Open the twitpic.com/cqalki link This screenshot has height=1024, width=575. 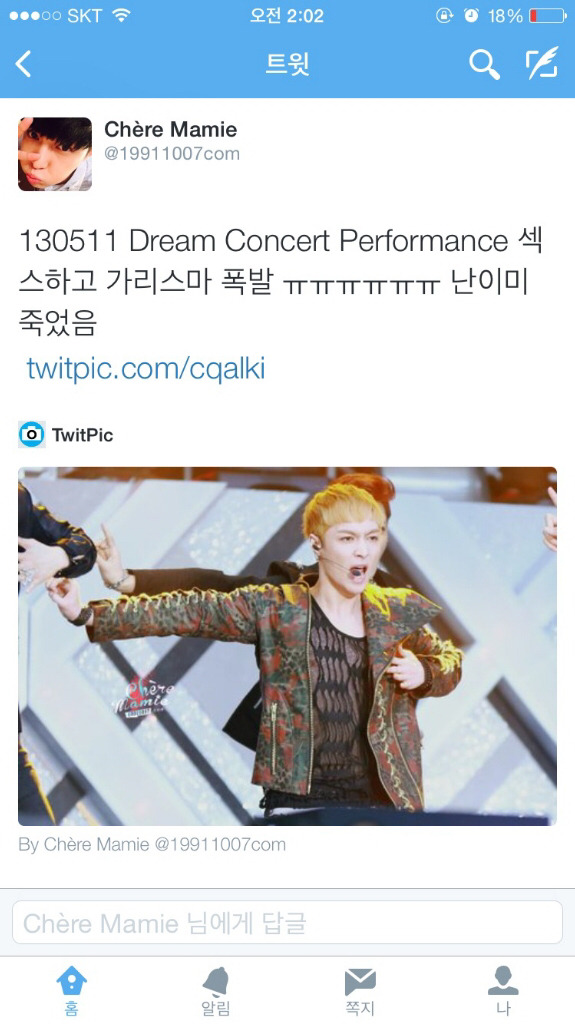(146, 368)
